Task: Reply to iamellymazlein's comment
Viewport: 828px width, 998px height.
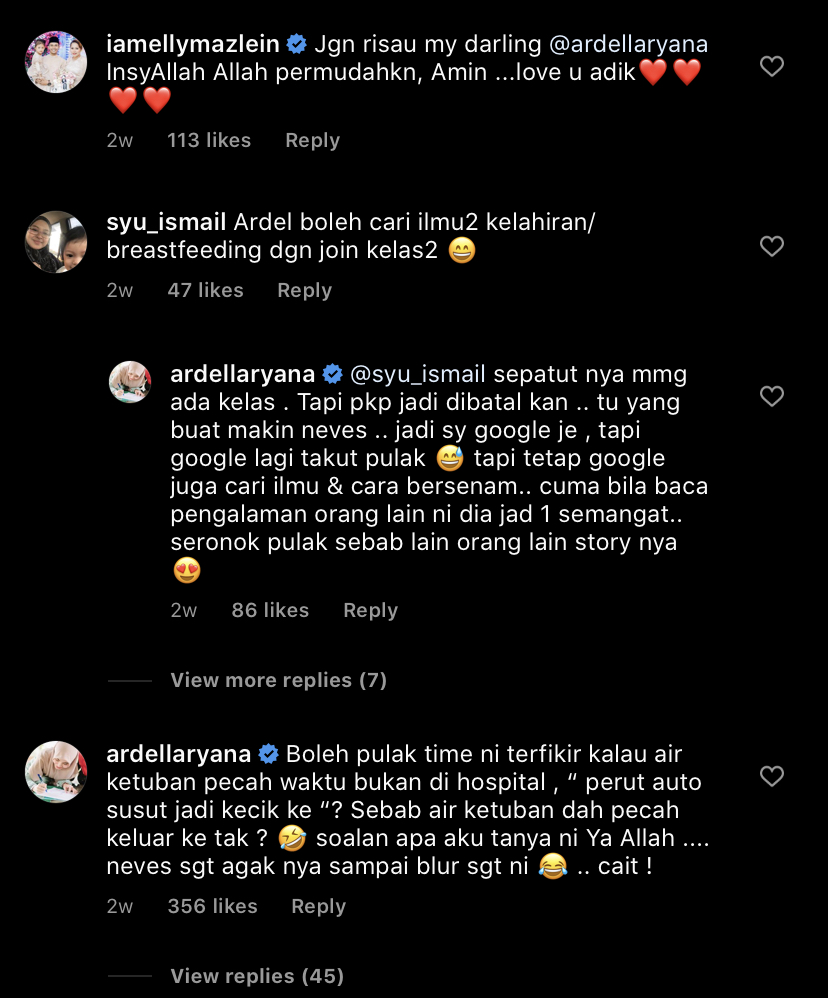Action: [312, 141]
